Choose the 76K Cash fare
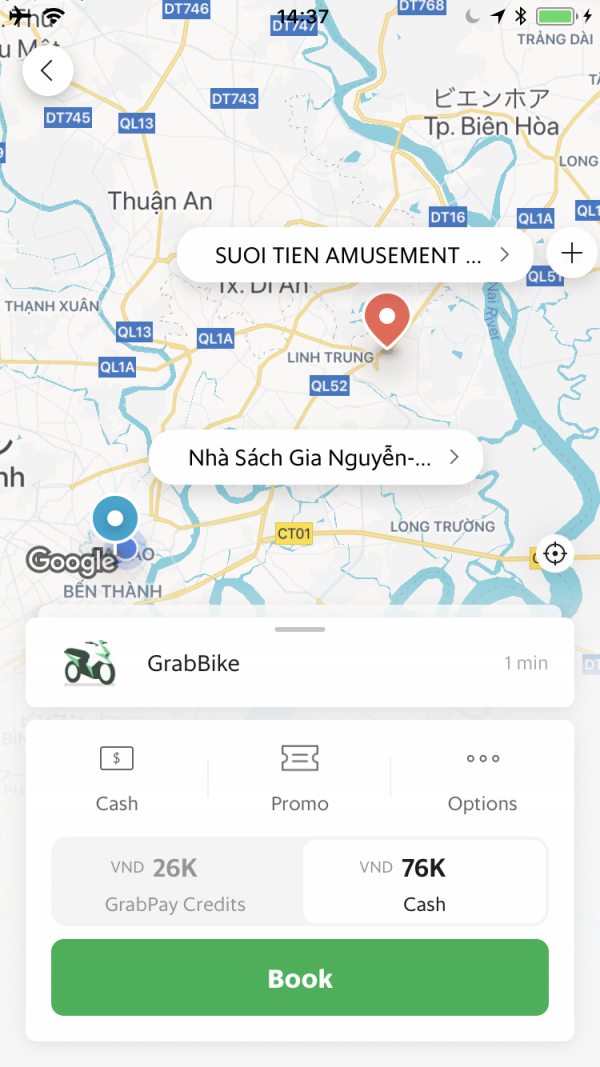600x1067 pixels. (424, 883)
